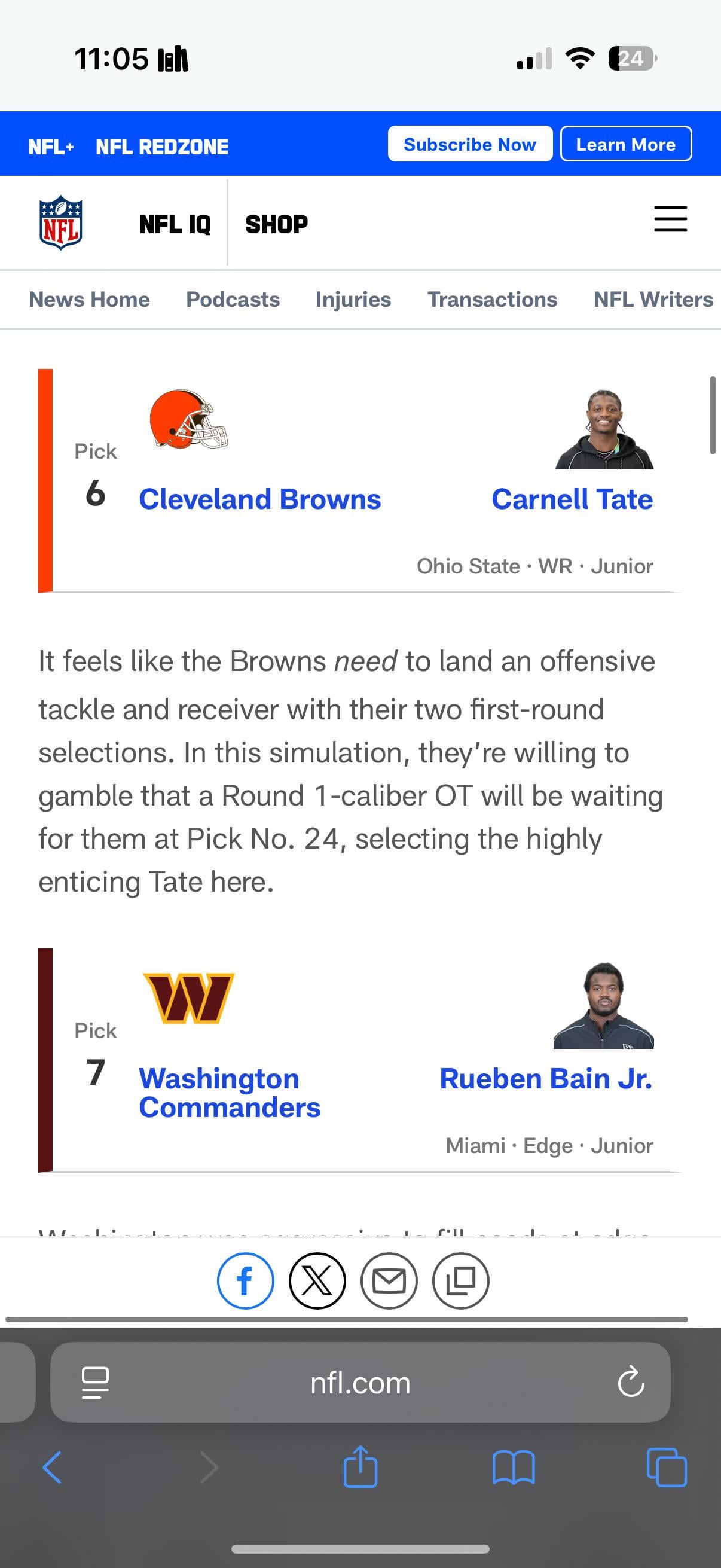This screenshot has width=721, height=1568.
Task: Tap Subscribe Now button
Action: (x=470, y=144)
